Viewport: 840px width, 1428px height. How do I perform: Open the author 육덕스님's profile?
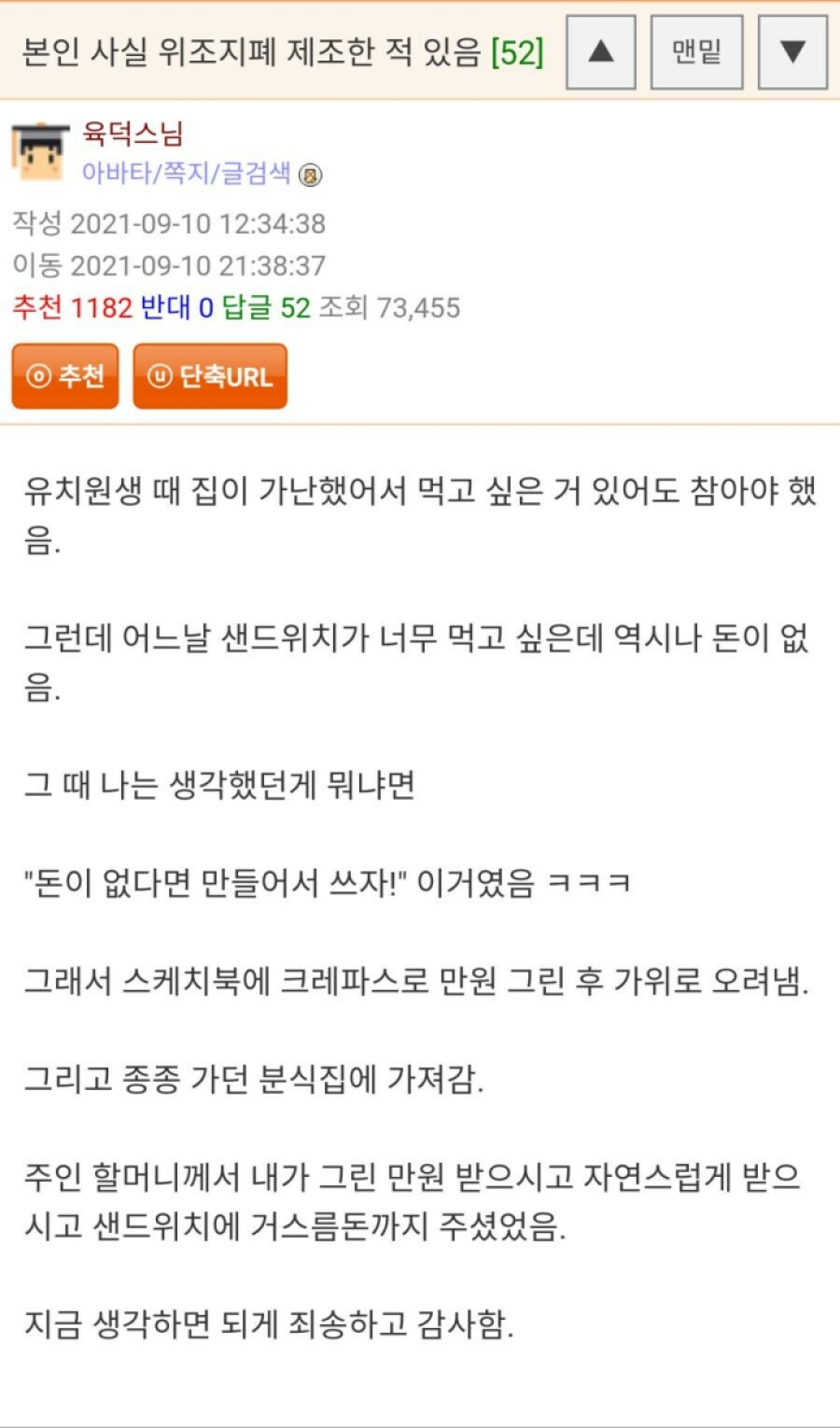point(133,133)
